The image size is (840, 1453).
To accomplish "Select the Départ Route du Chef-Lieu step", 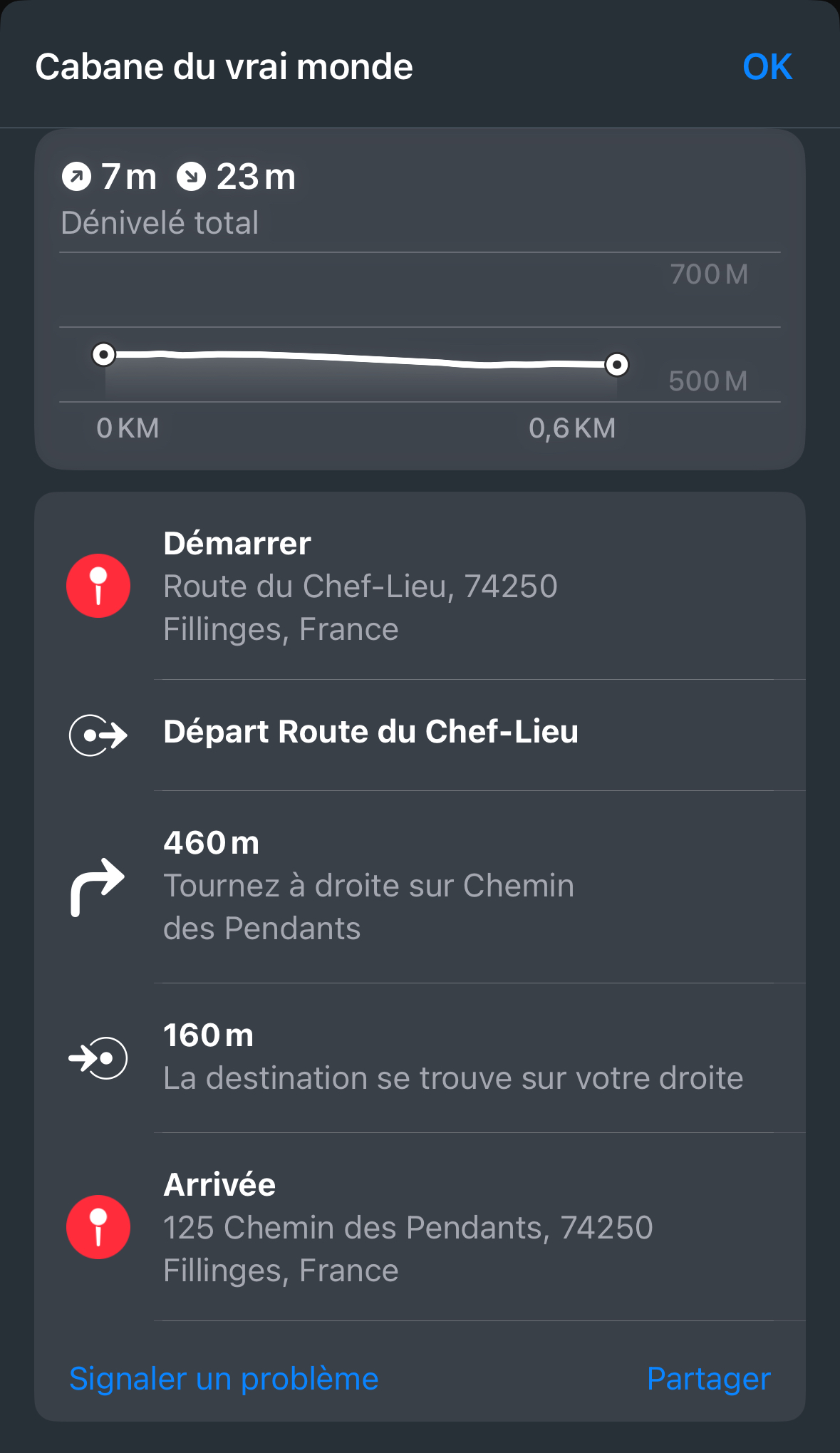I will click(420, 733).
